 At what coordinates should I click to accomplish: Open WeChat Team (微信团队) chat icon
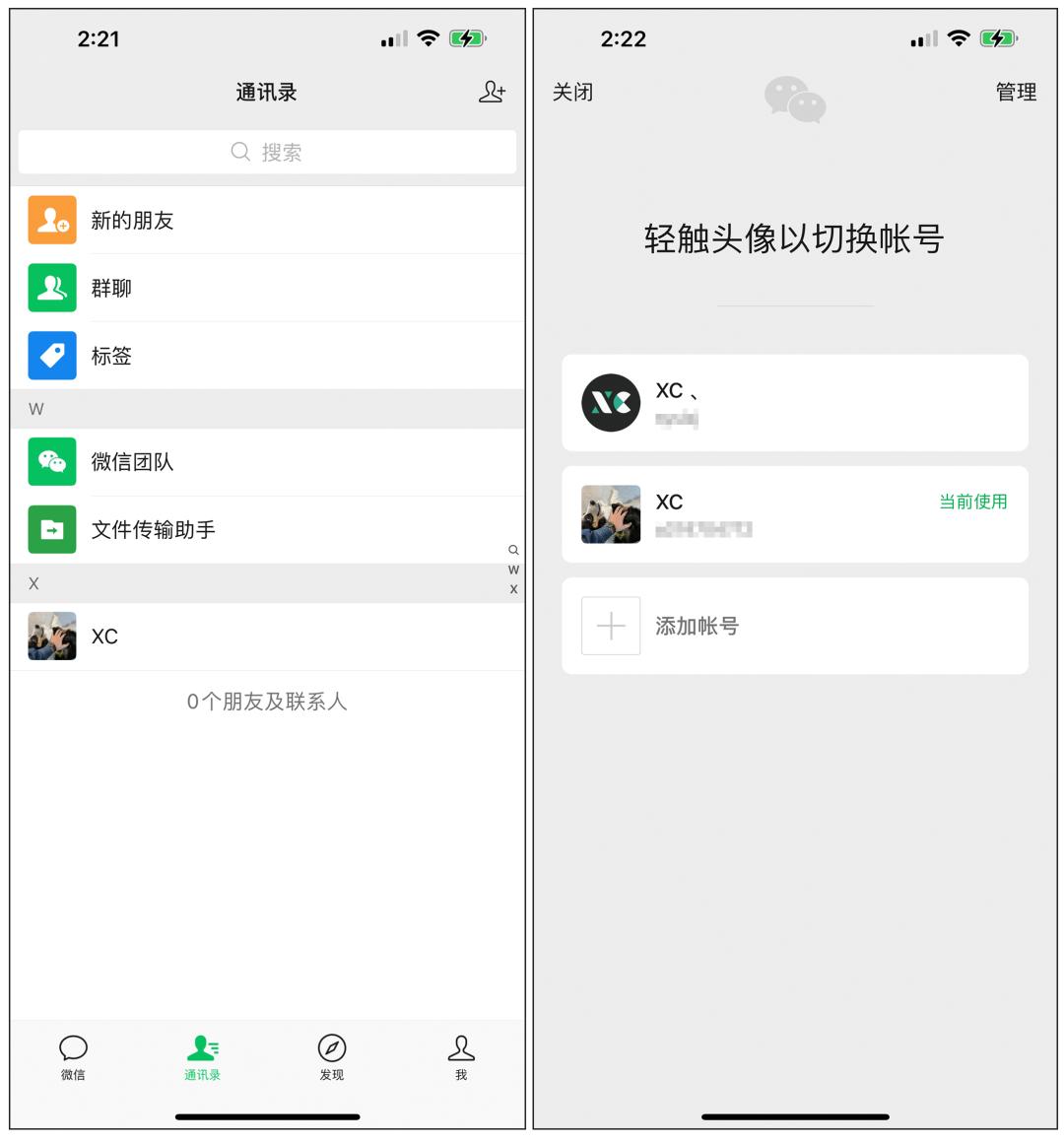coord(51,461)
